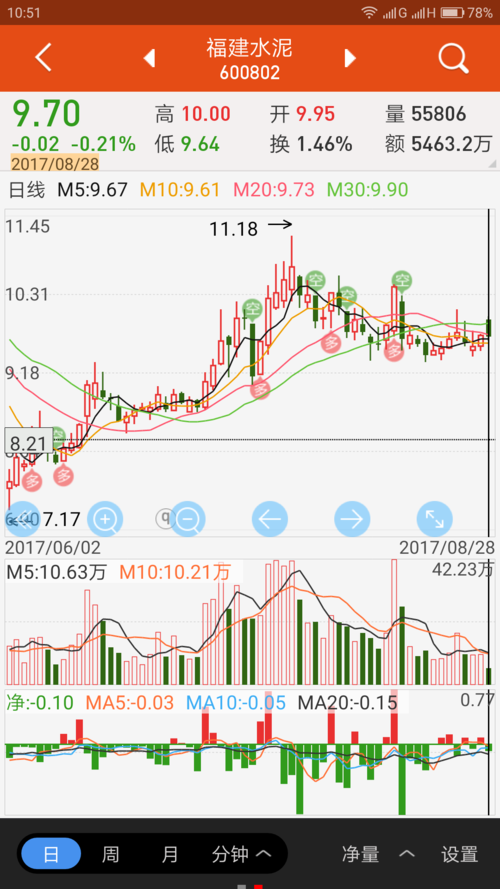
Task: Open 设置 chart settings
Action: click(x=460, y=854)
